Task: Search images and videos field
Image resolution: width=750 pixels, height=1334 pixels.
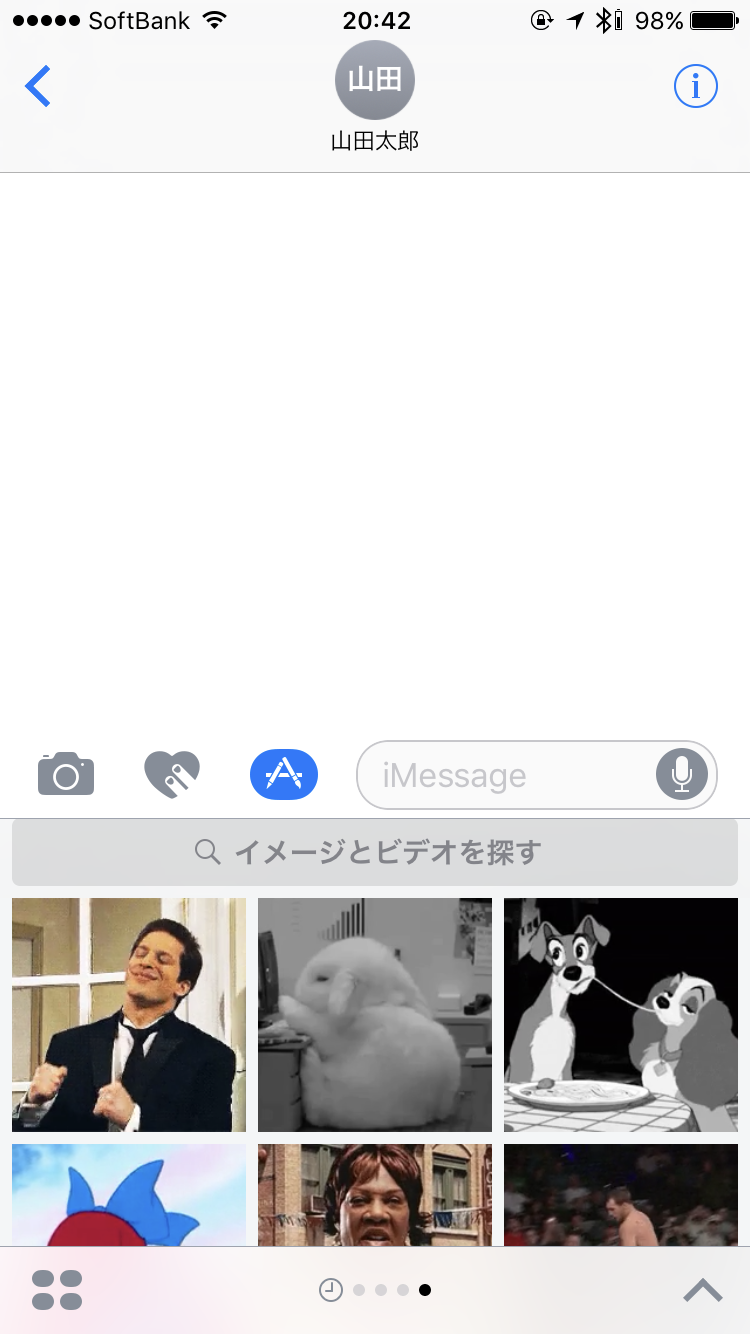Action: coord(375,852)
